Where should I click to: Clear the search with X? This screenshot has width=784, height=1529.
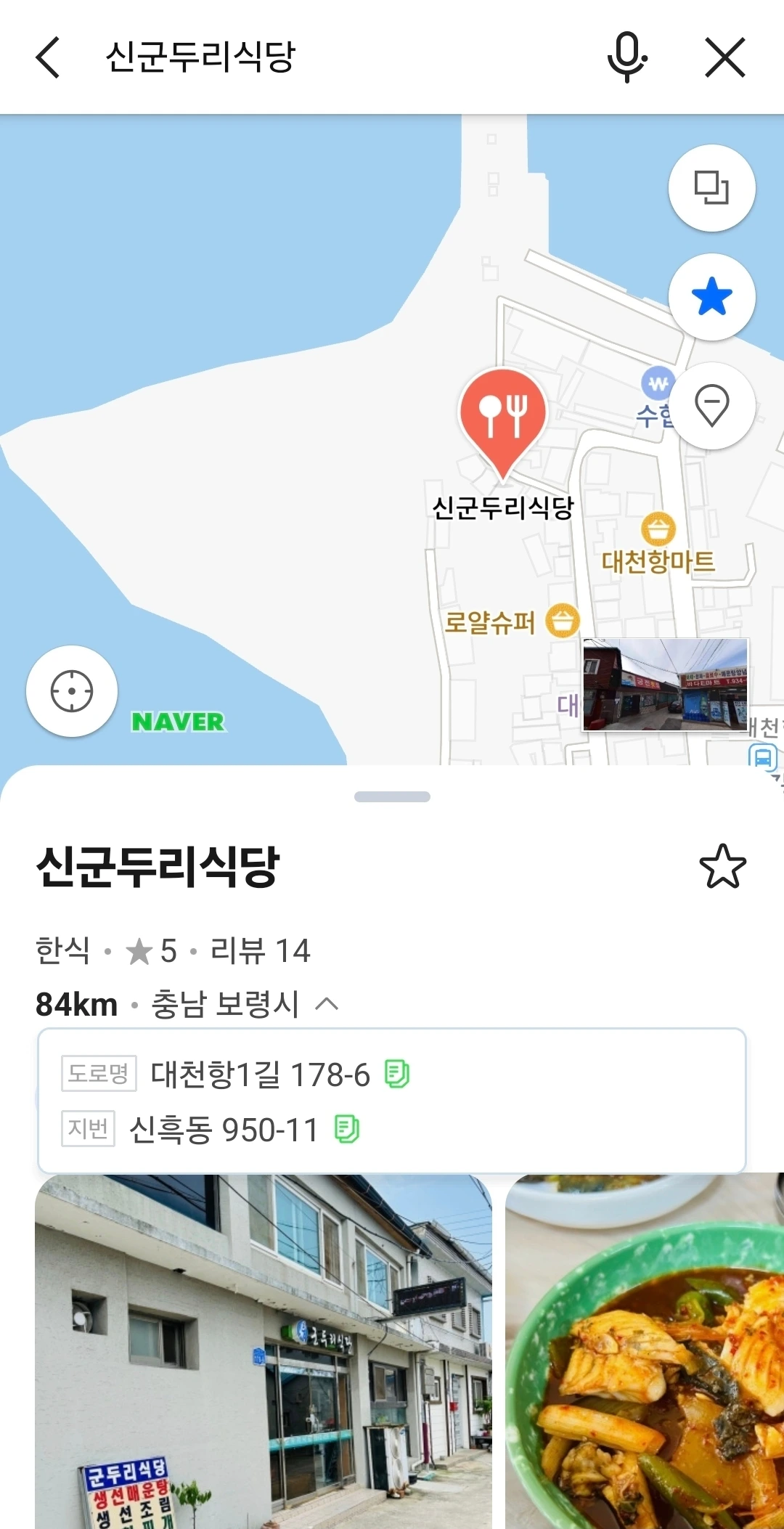tap(725, 57)
